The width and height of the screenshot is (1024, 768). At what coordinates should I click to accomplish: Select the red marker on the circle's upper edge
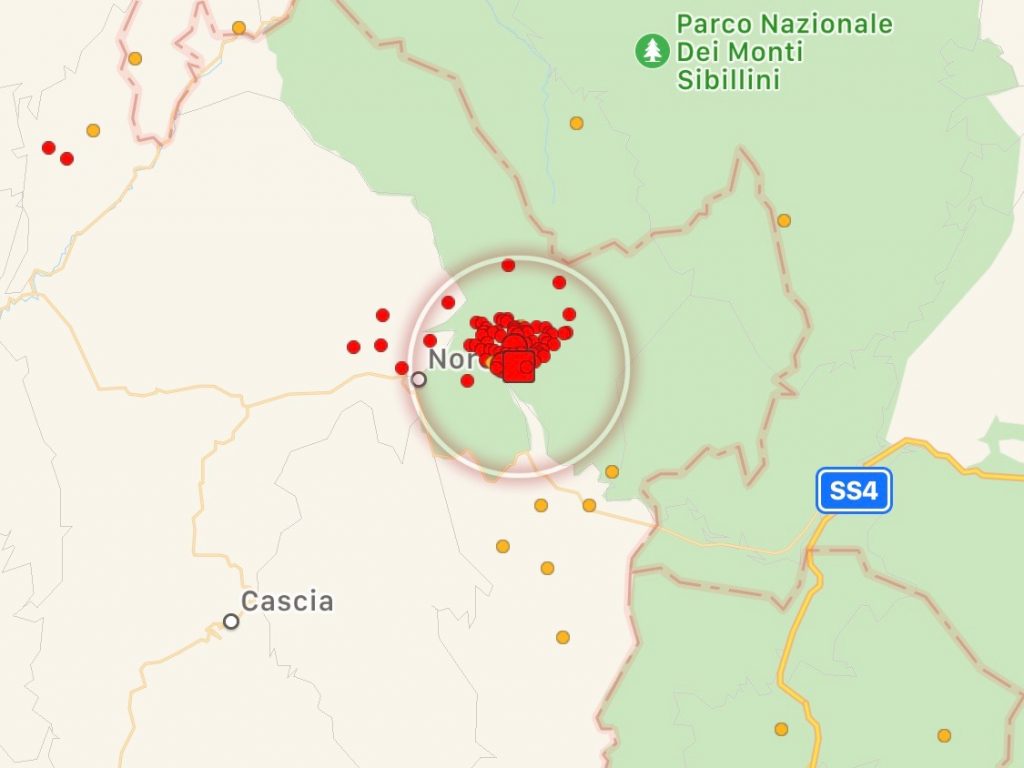click(x=508, y=265)
